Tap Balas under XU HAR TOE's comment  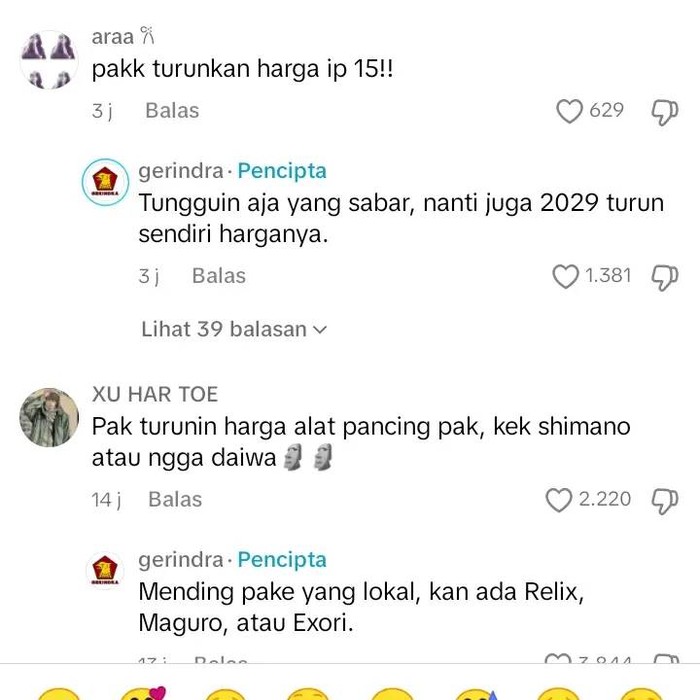point(175,499)
